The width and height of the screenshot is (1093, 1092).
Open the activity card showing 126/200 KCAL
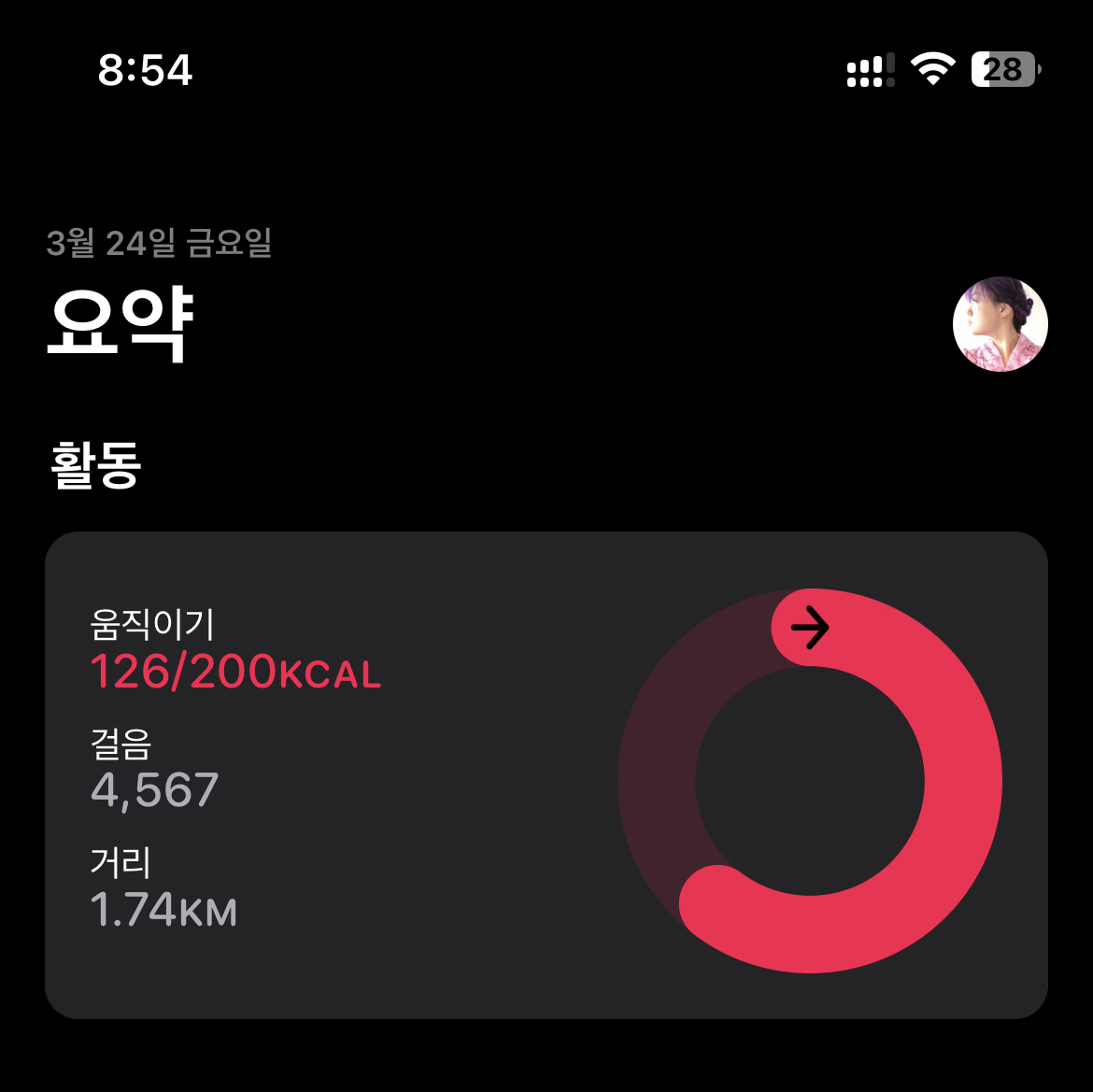click(x=546, y=775)
